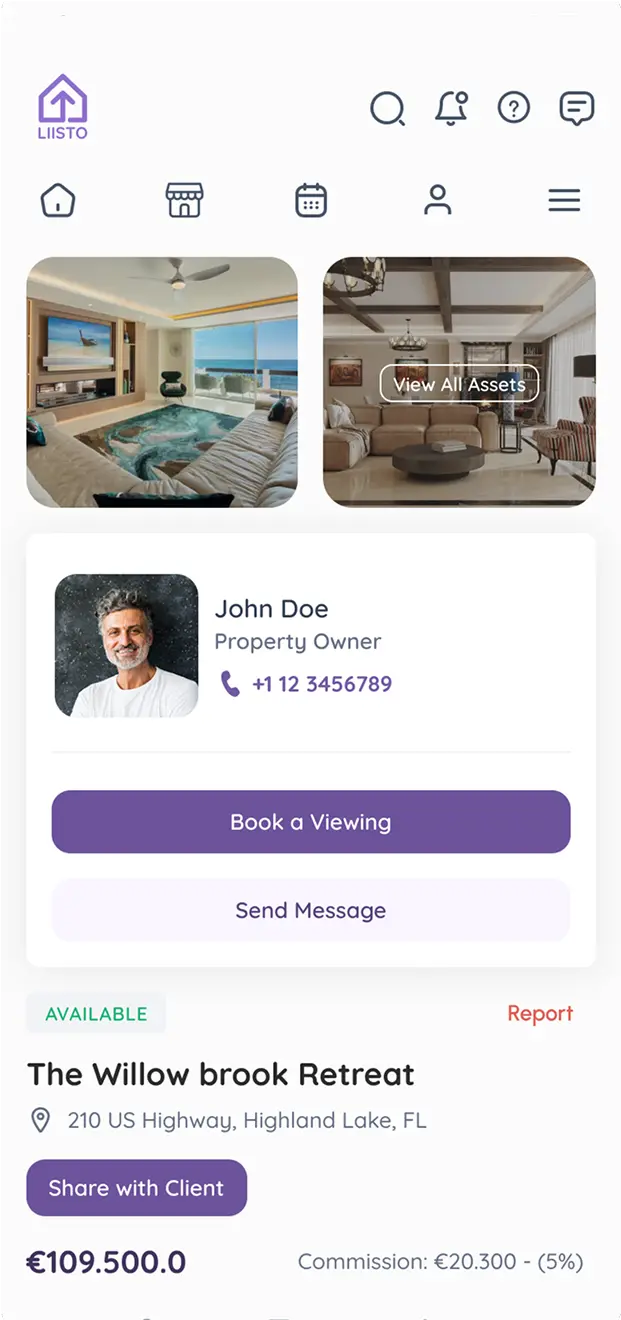Open the help question mark icon
Screen dimensions: 621x1320
tap(514, 108)
